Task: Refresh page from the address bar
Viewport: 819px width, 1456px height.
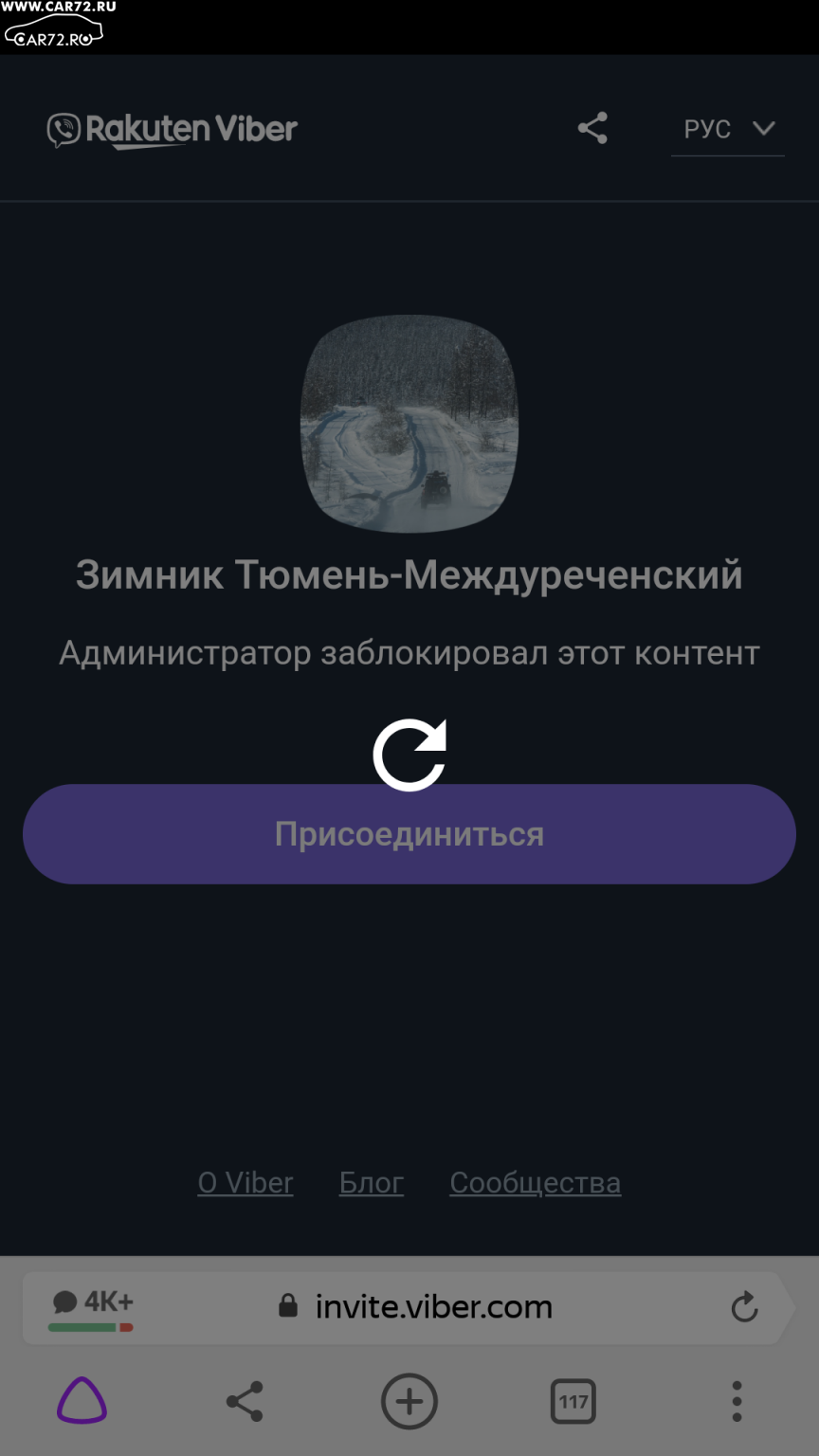Action: pos(745,1307)
